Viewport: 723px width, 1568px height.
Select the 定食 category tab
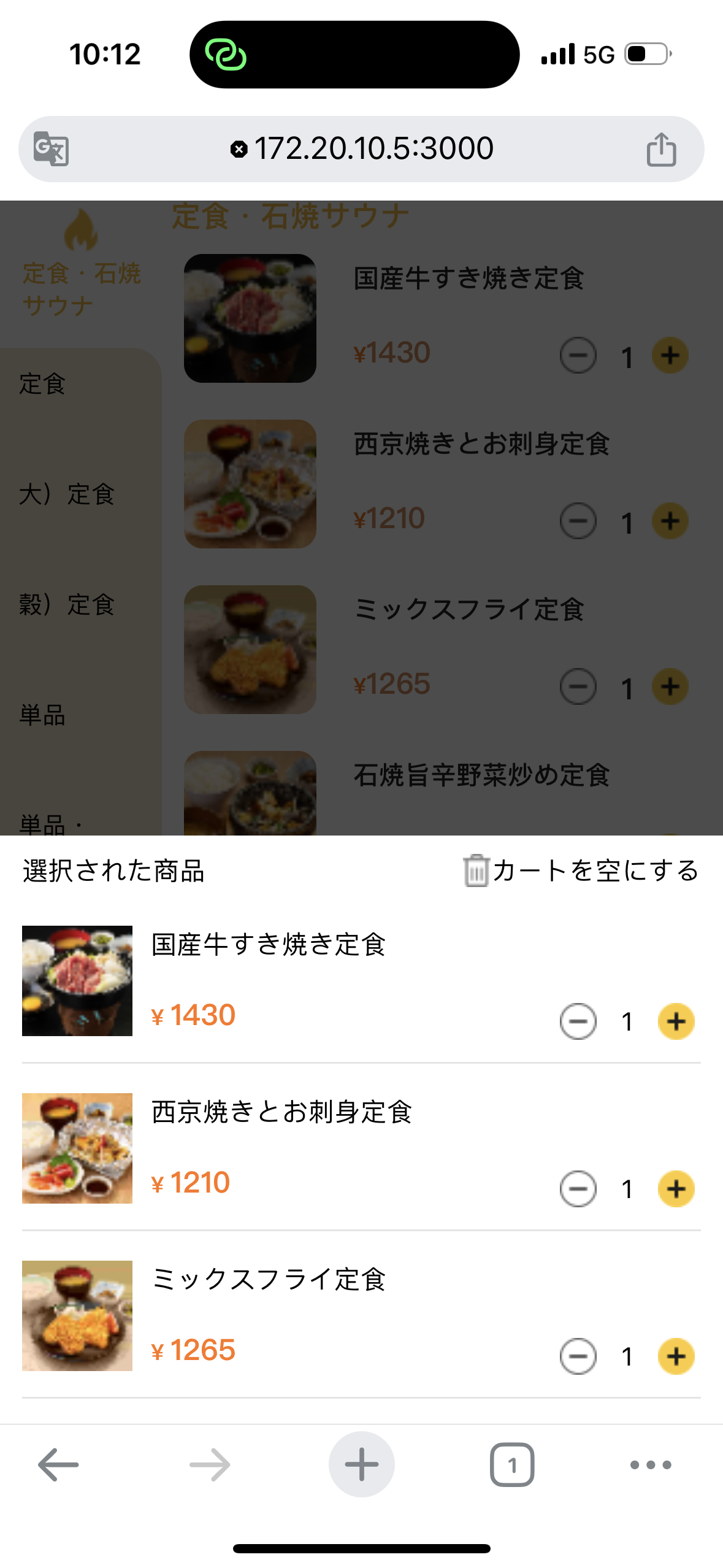pos(43,385)
